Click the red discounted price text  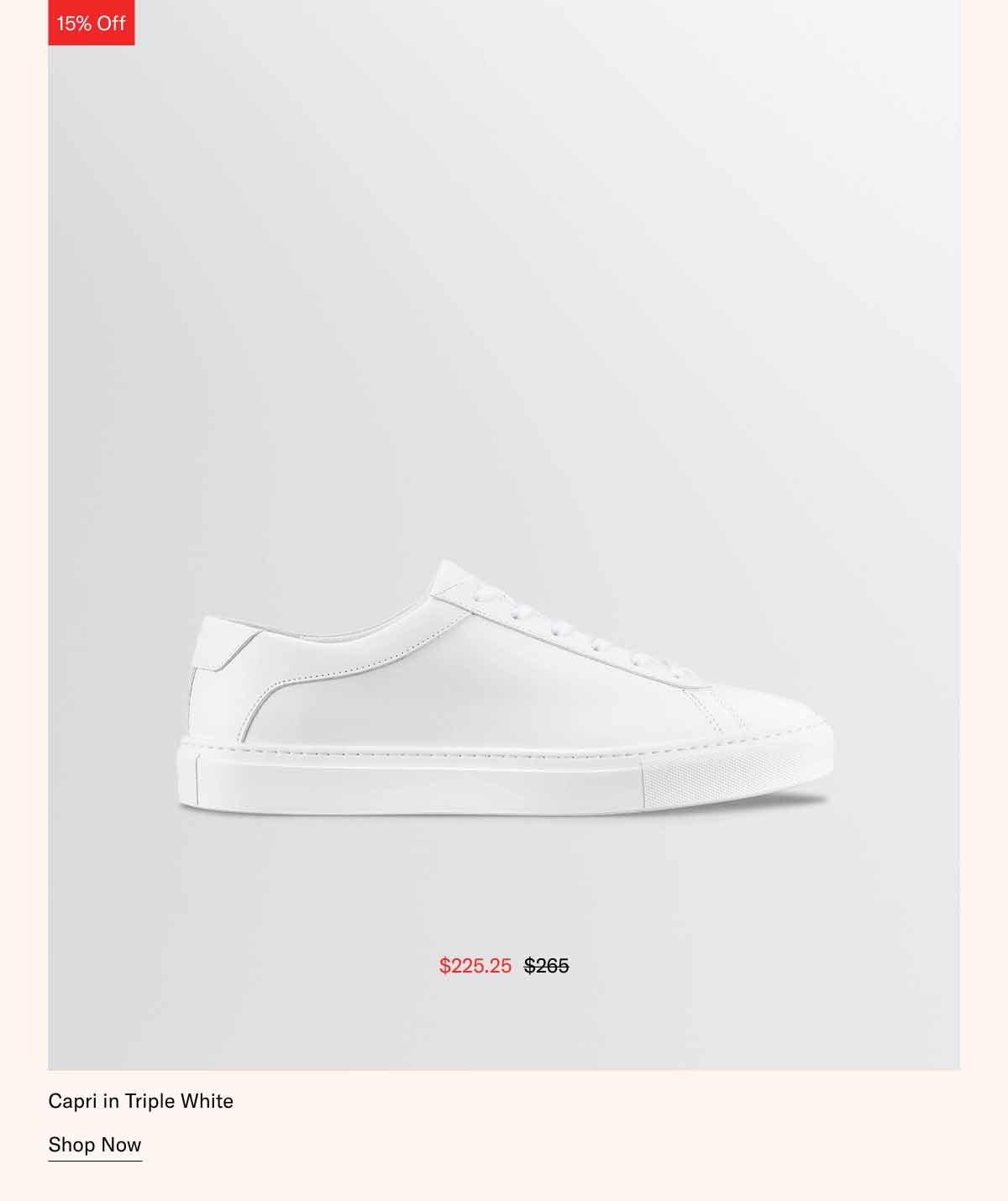(475, 968)
